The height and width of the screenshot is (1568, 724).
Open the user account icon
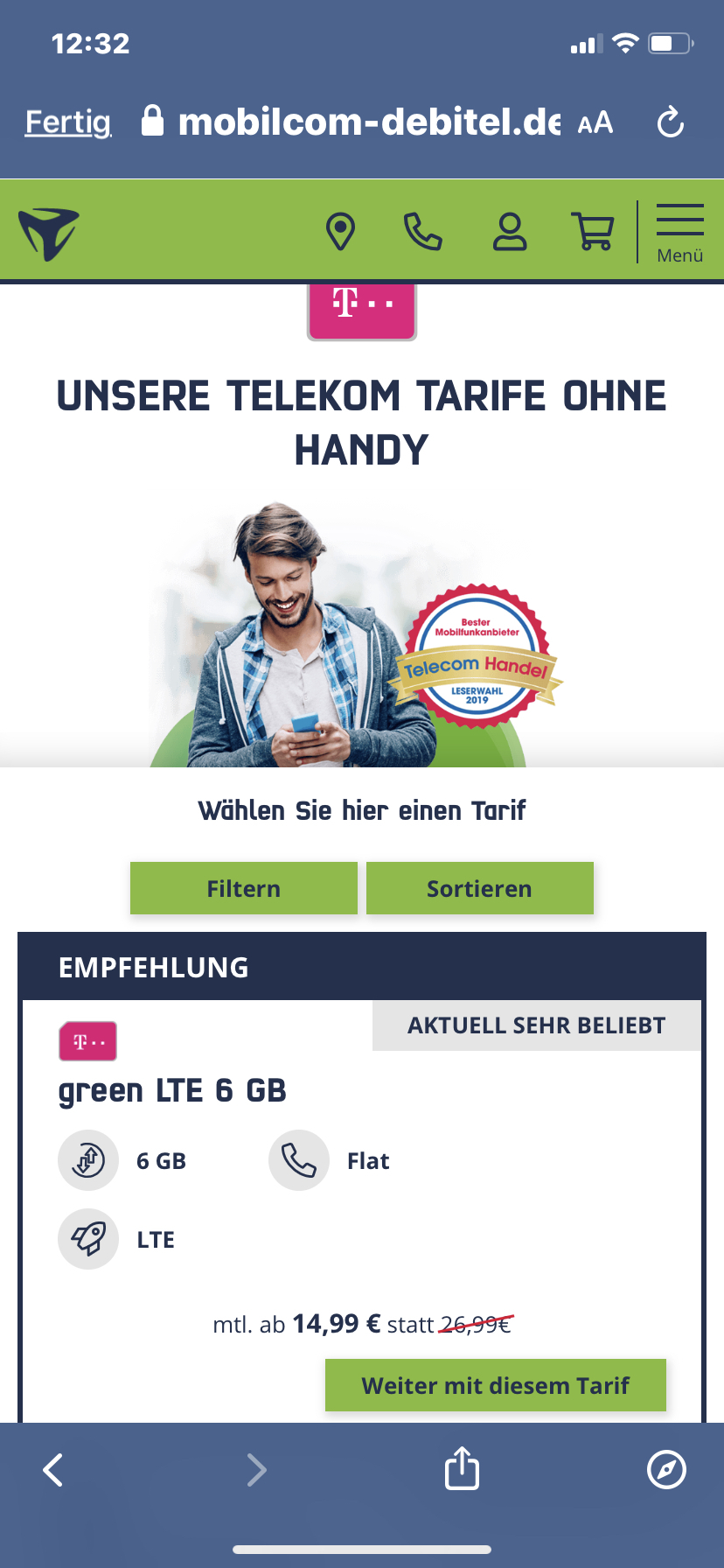[x=510, y=232]
